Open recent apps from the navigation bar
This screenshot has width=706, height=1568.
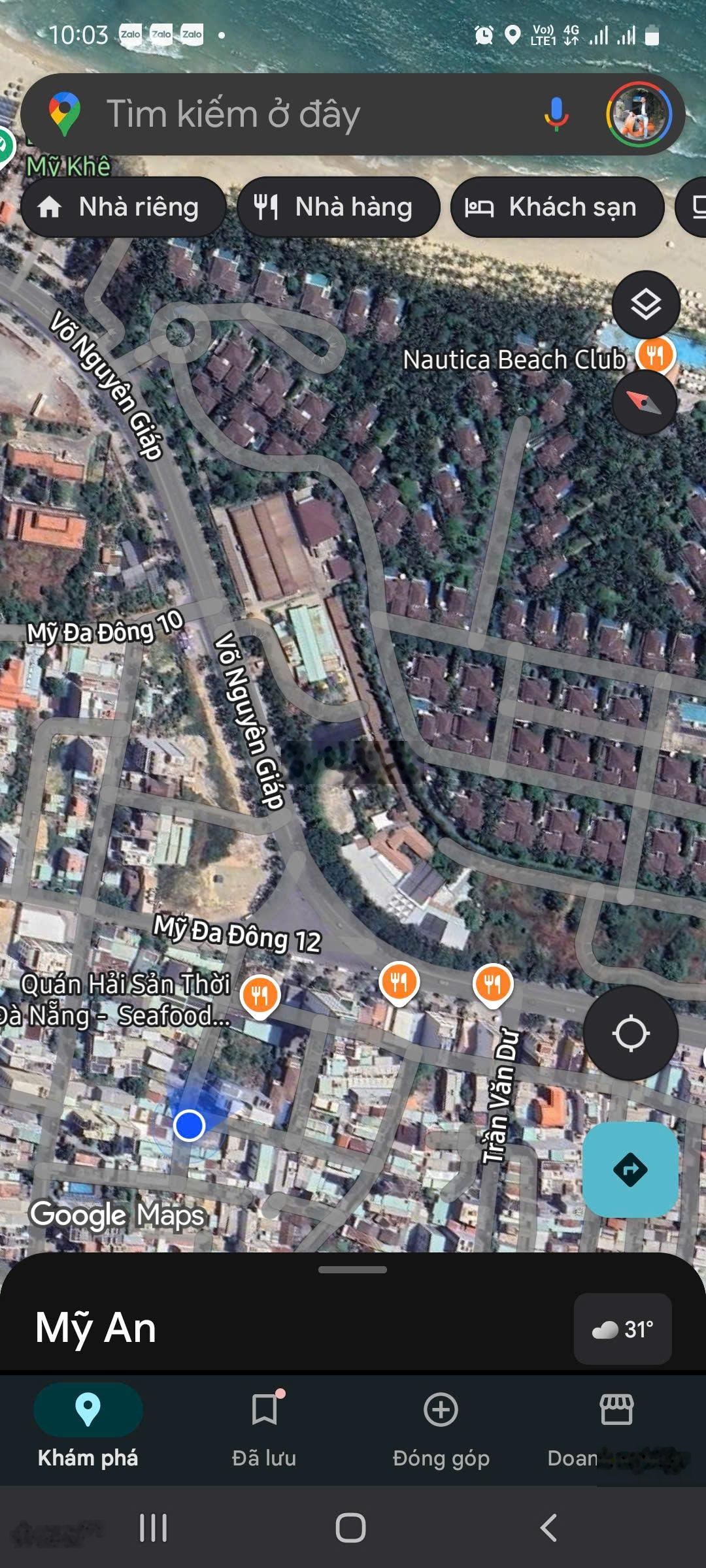tap(154, 1527)
